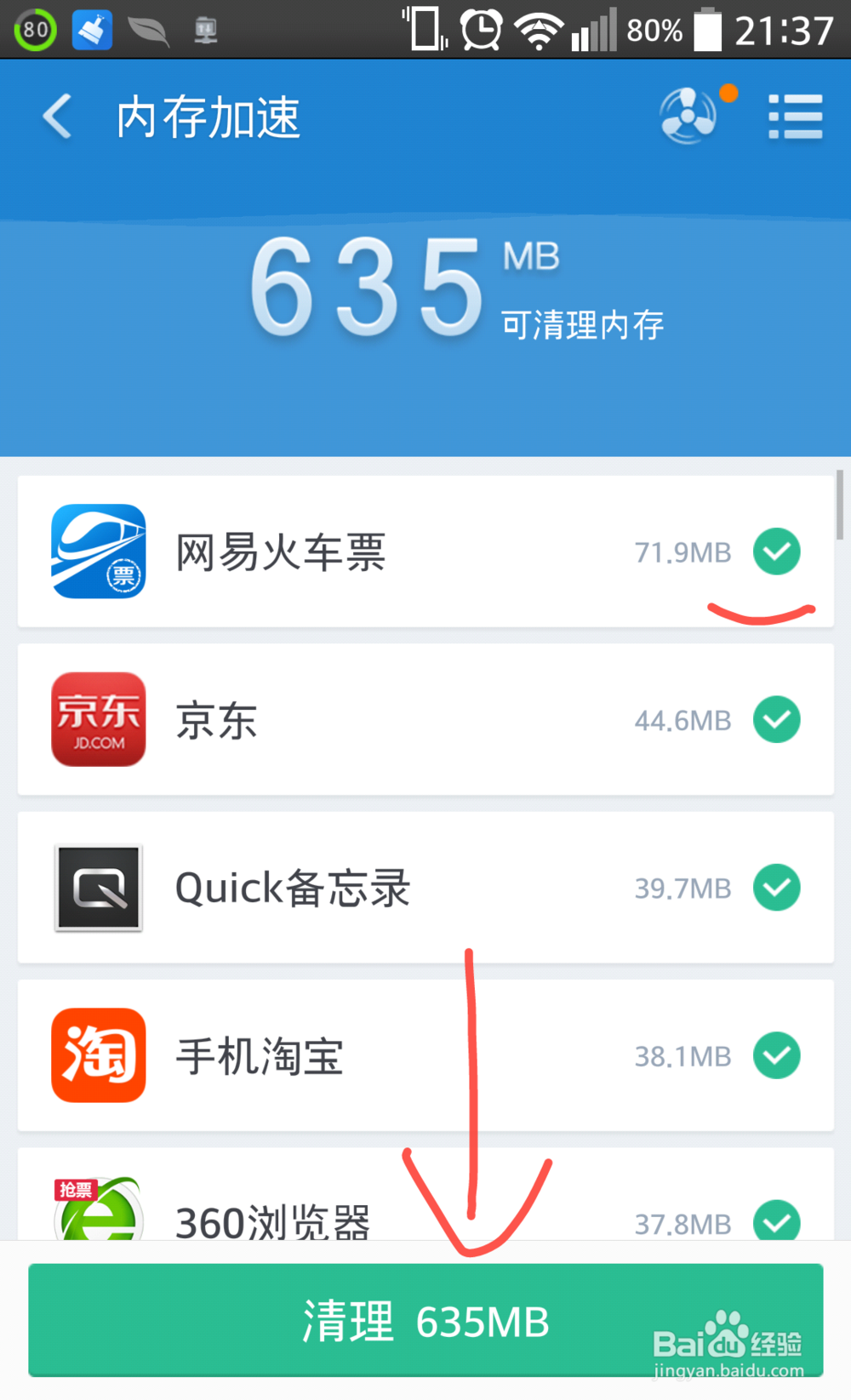This screenshot has width=851, height=1400.
Task: Uncheck 京东 from the cleanup list
Action: (x=776, y=719)
